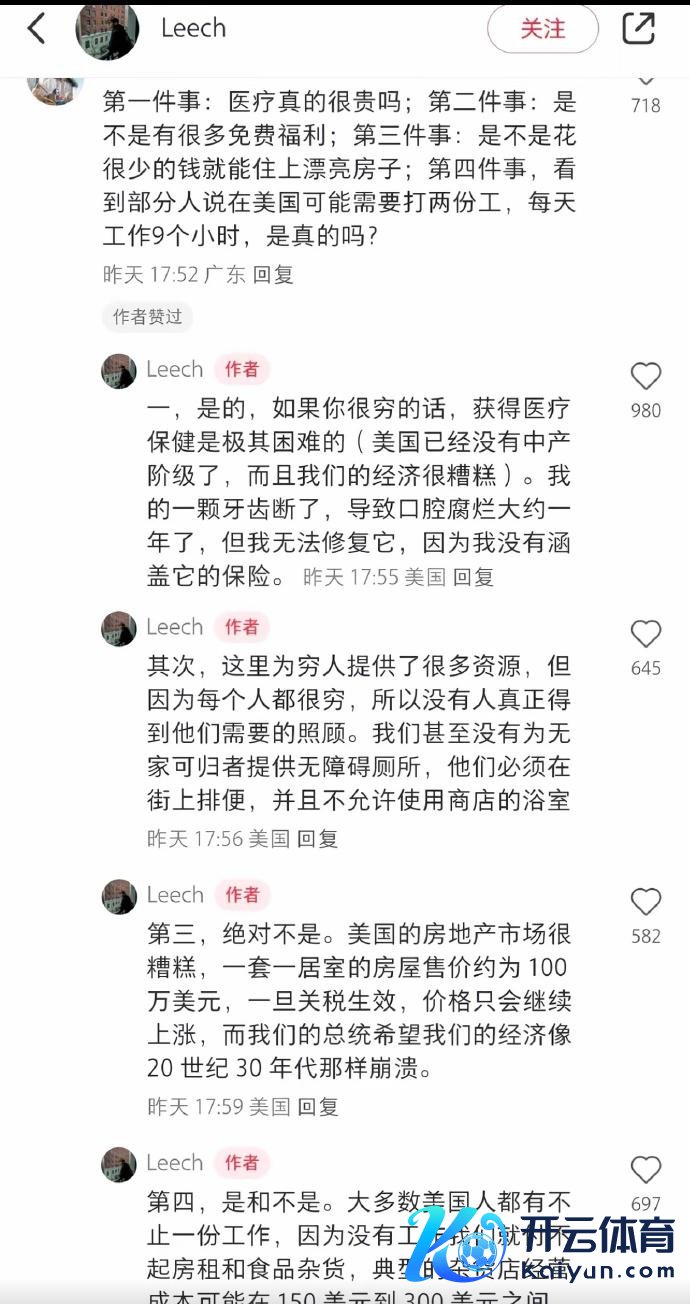This screenshot has height=1304, width=690.
Task: Like Leech's reply with 582 likes
Action: (x=646, y=902)
